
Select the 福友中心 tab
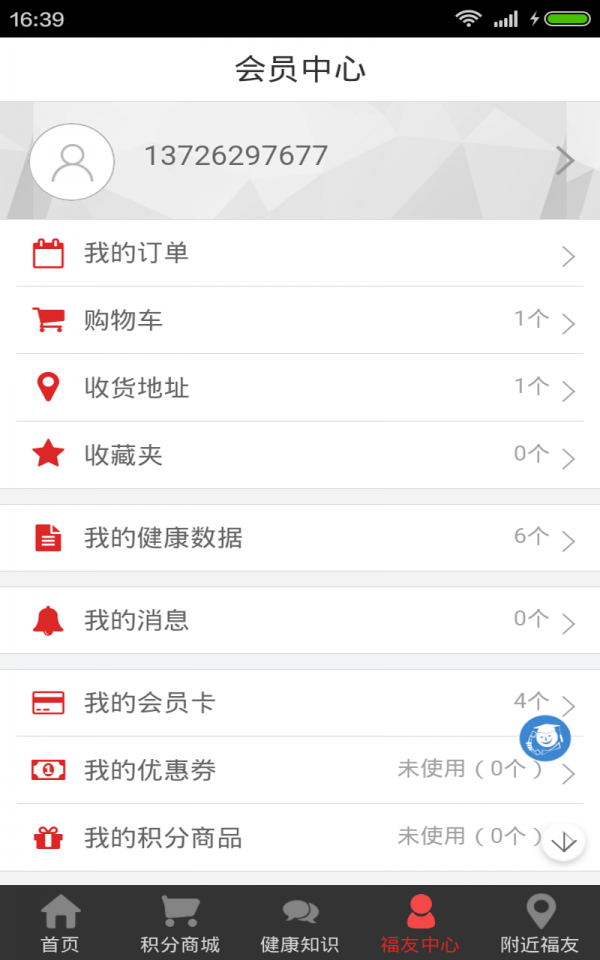(x=420, y=923)
